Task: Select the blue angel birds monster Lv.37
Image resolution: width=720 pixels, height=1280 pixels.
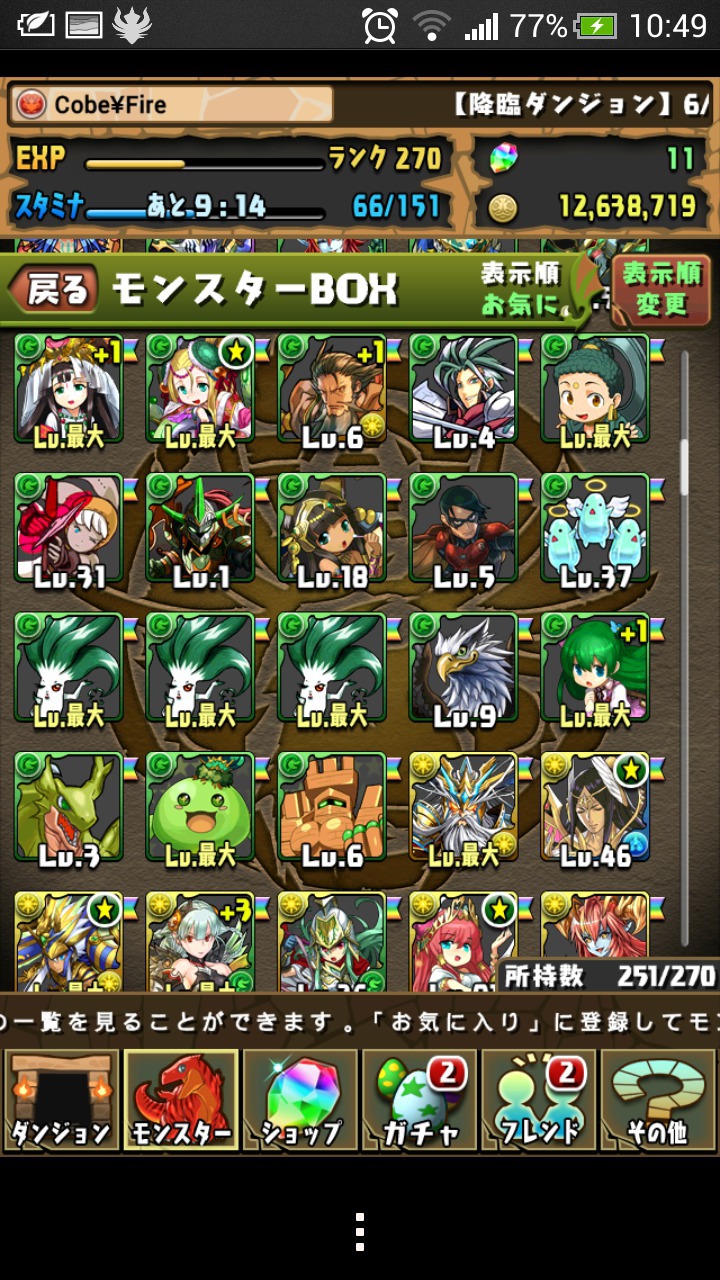Action: coord(596,529)
